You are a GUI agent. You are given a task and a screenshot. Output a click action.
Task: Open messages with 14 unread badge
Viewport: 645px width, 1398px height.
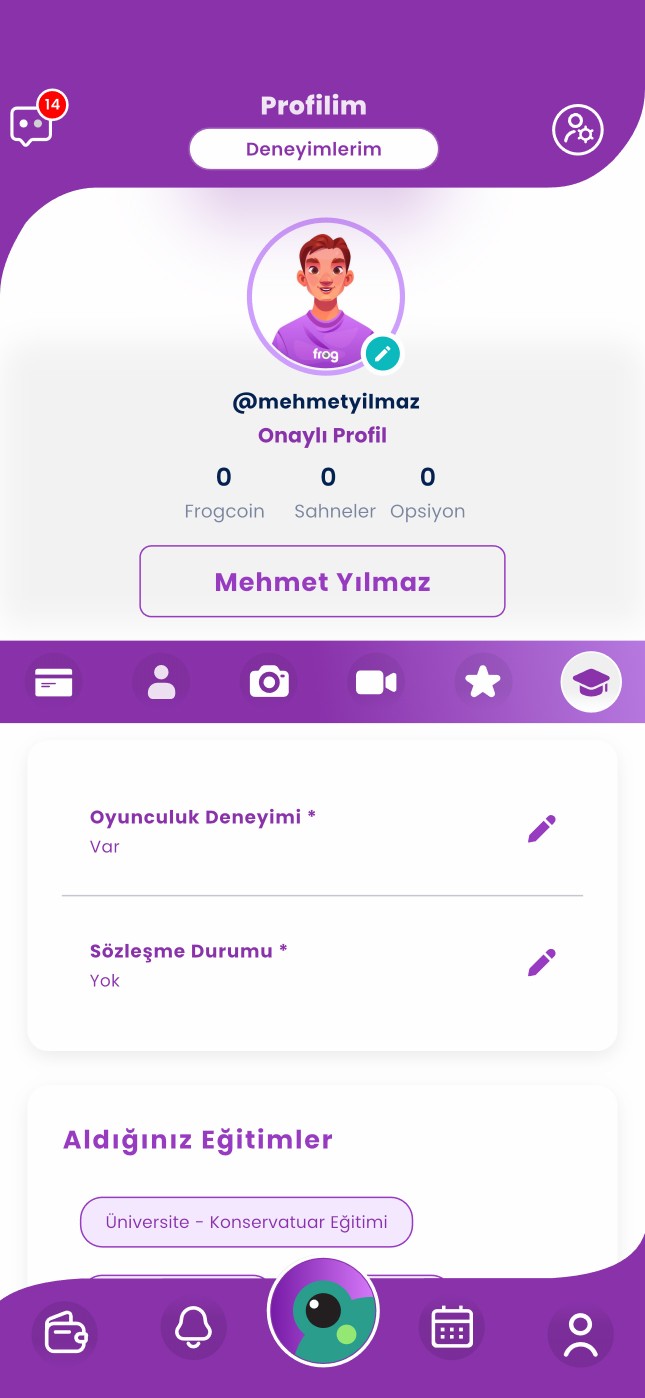click(x=32, y=124)
